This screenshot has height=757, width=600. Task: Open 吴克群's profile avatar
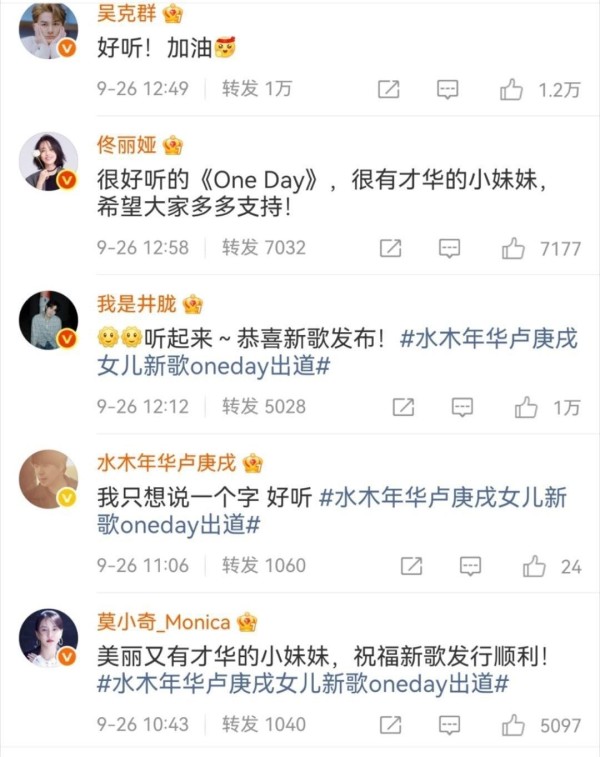48,31
